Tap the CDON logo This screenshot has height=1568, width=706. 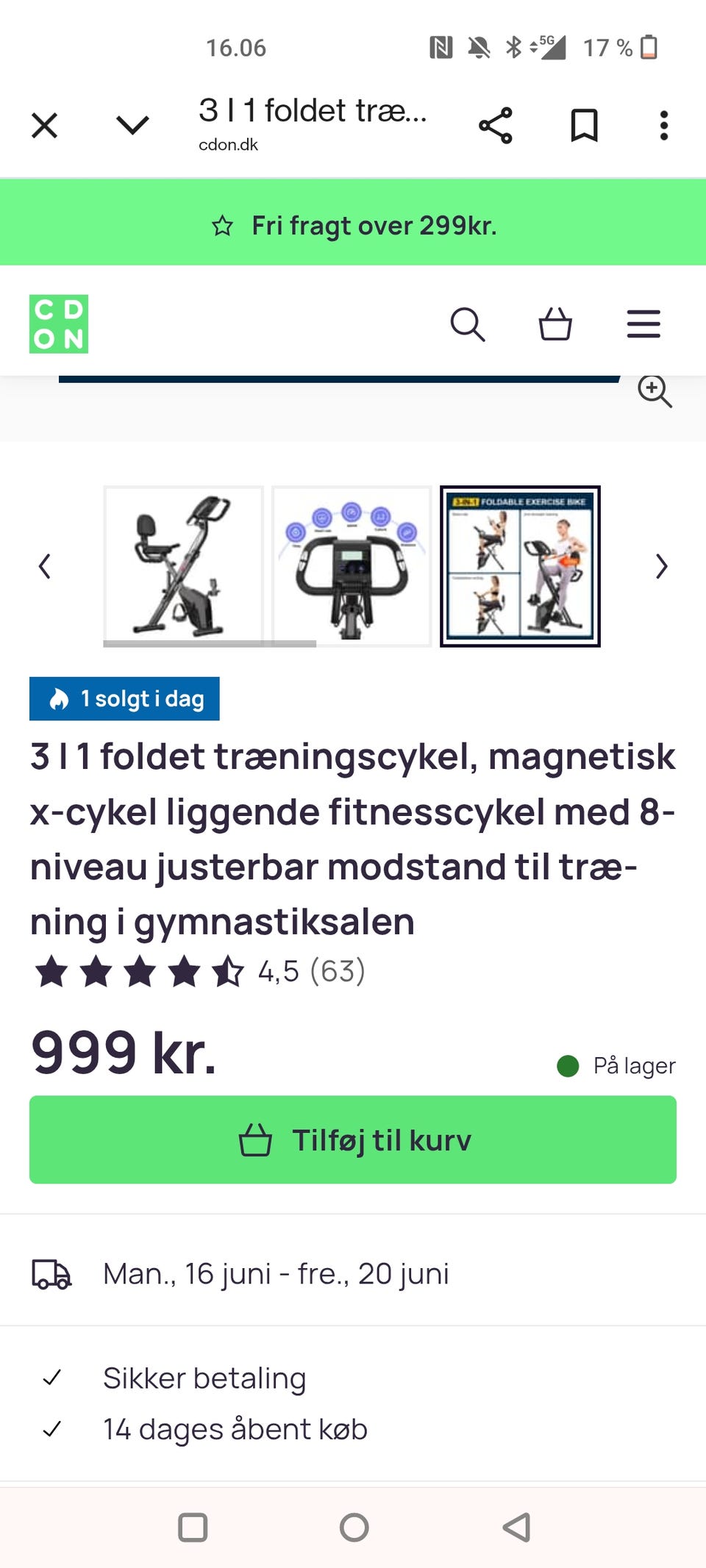[58, 323]
